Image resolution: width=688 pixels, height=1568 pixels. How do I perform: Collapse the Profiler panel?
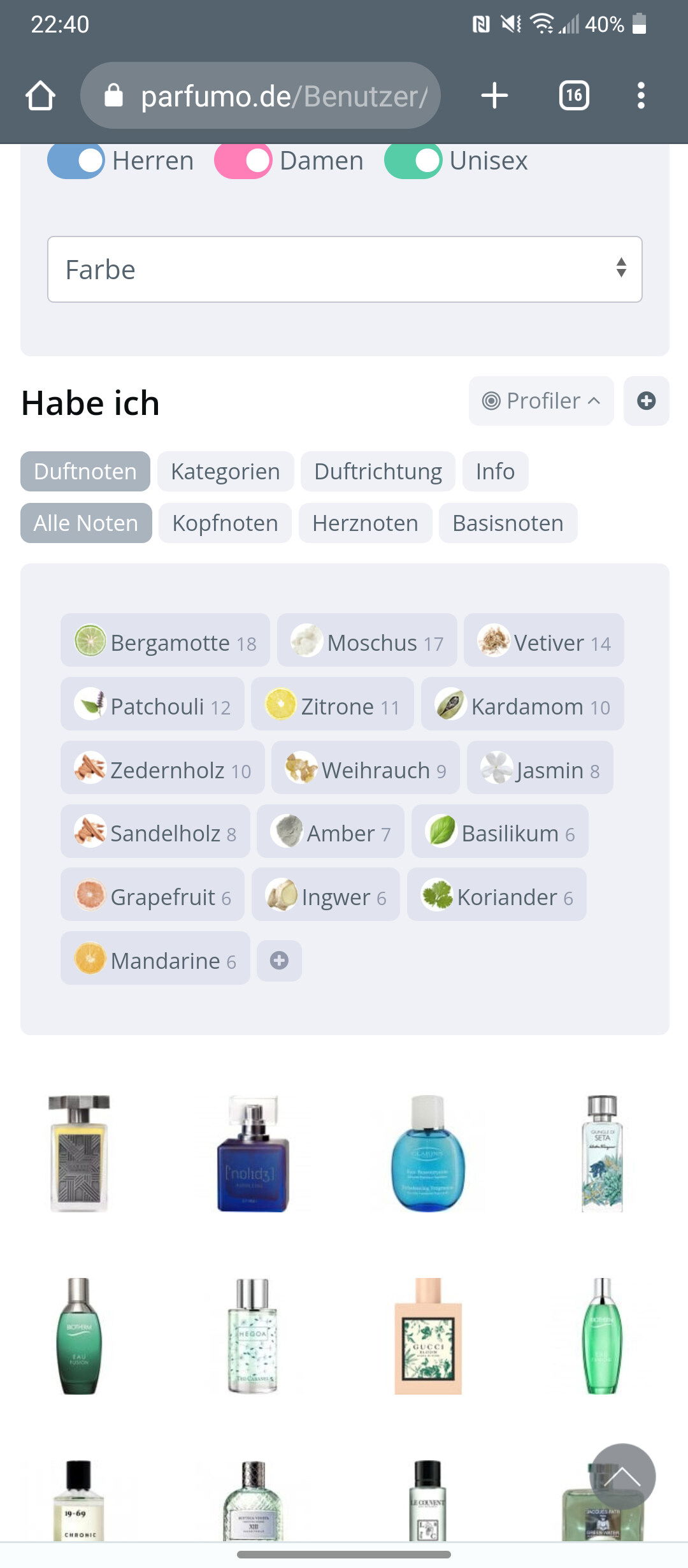541,401
